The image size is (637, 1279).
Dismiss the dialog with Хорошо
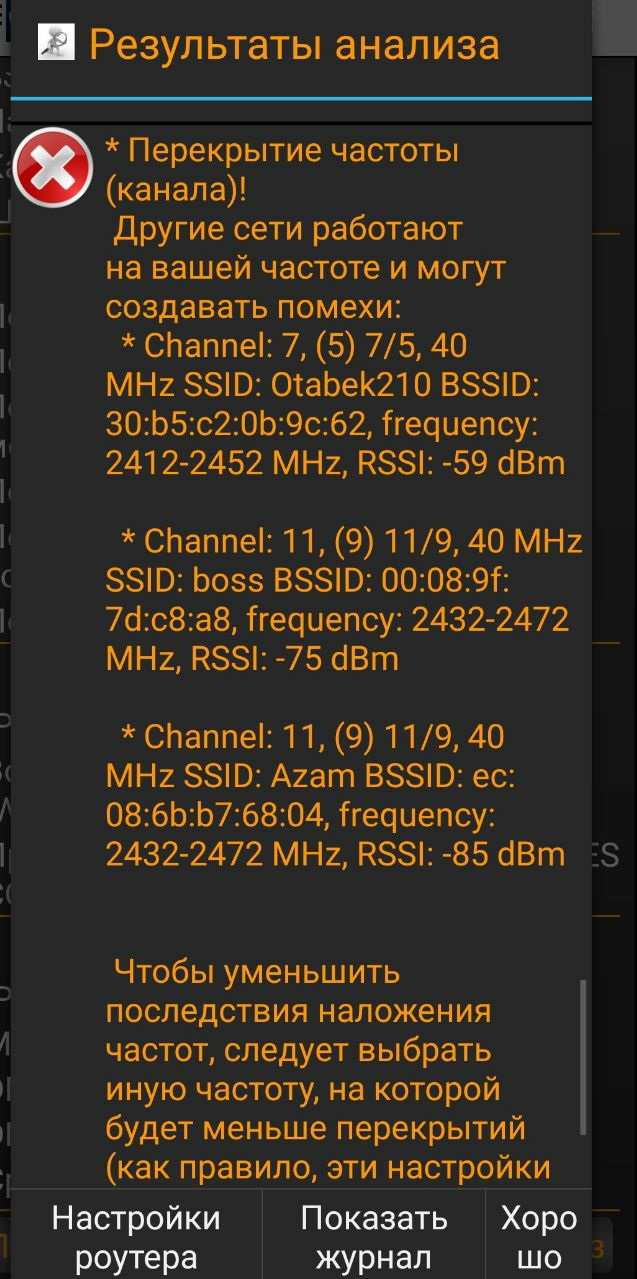(539, 1235)
